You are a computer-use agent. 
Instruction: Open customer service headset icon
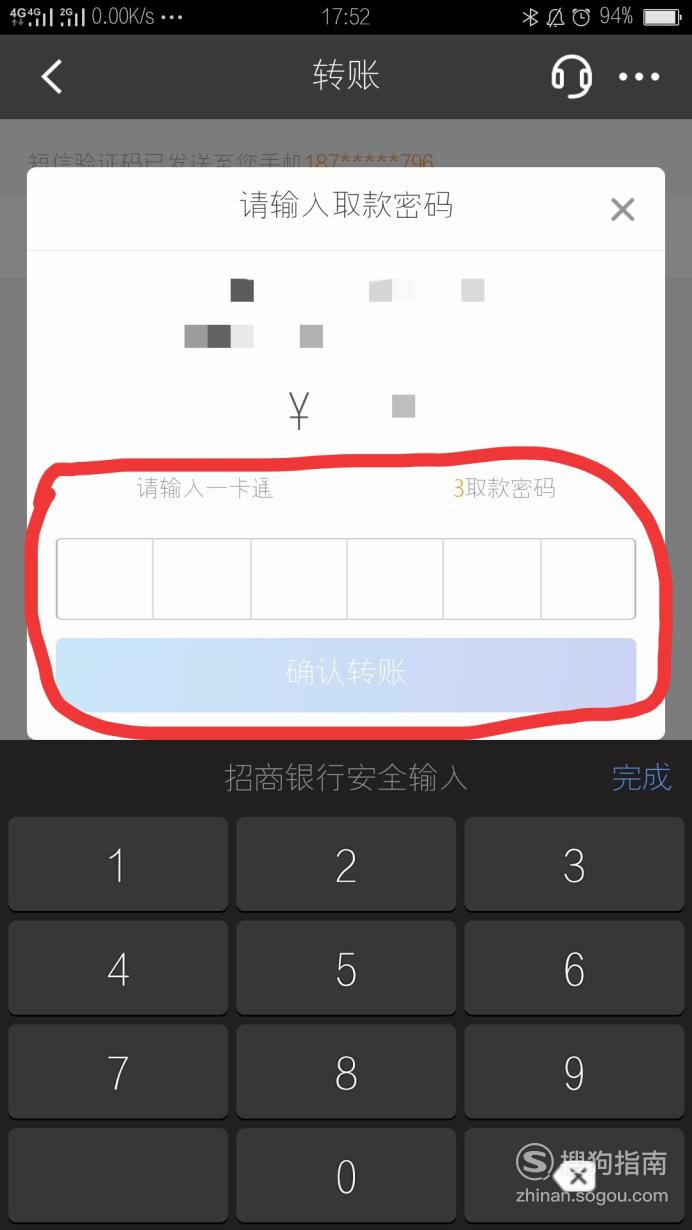coord(572,76)
